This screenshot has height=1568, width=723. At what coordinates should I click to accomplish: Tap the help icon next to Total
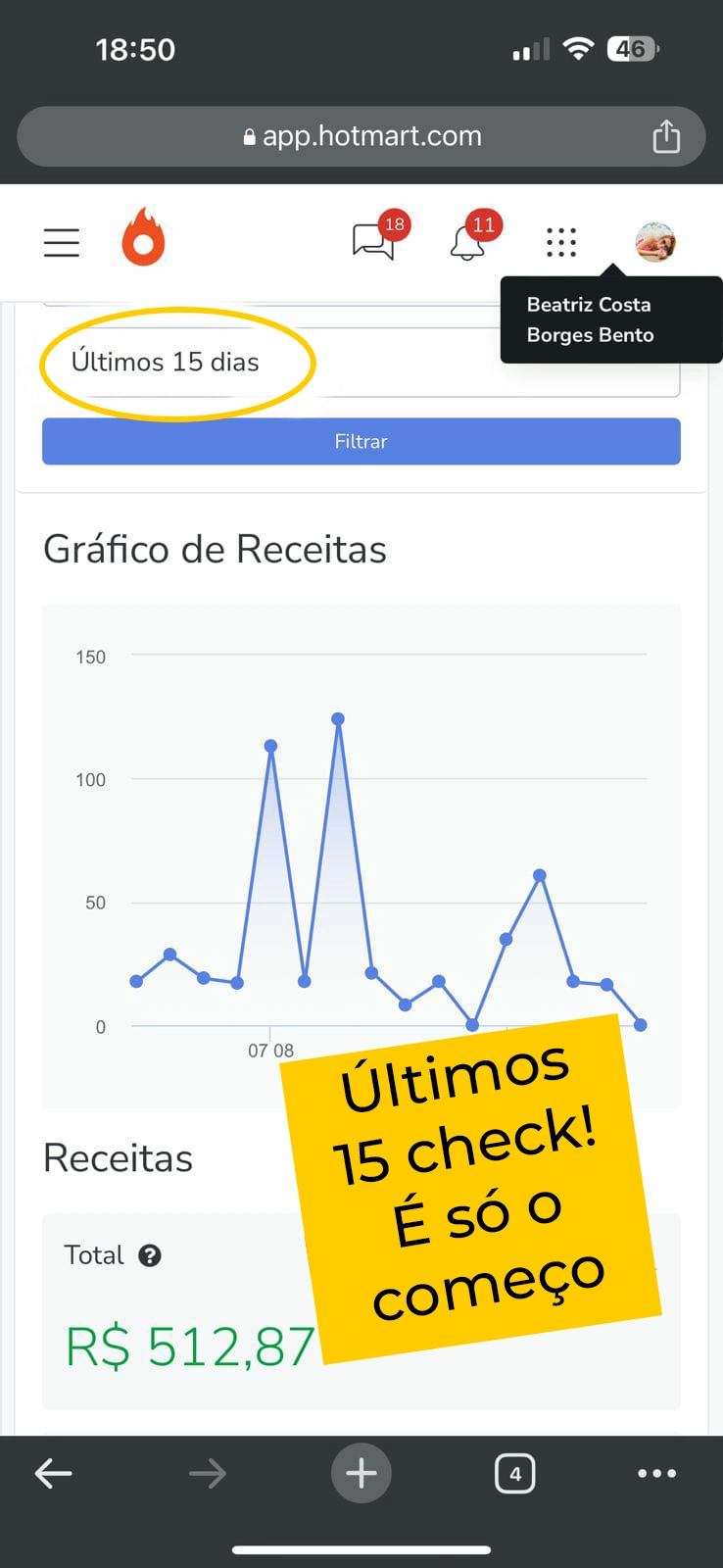[x=149, y=1255]
